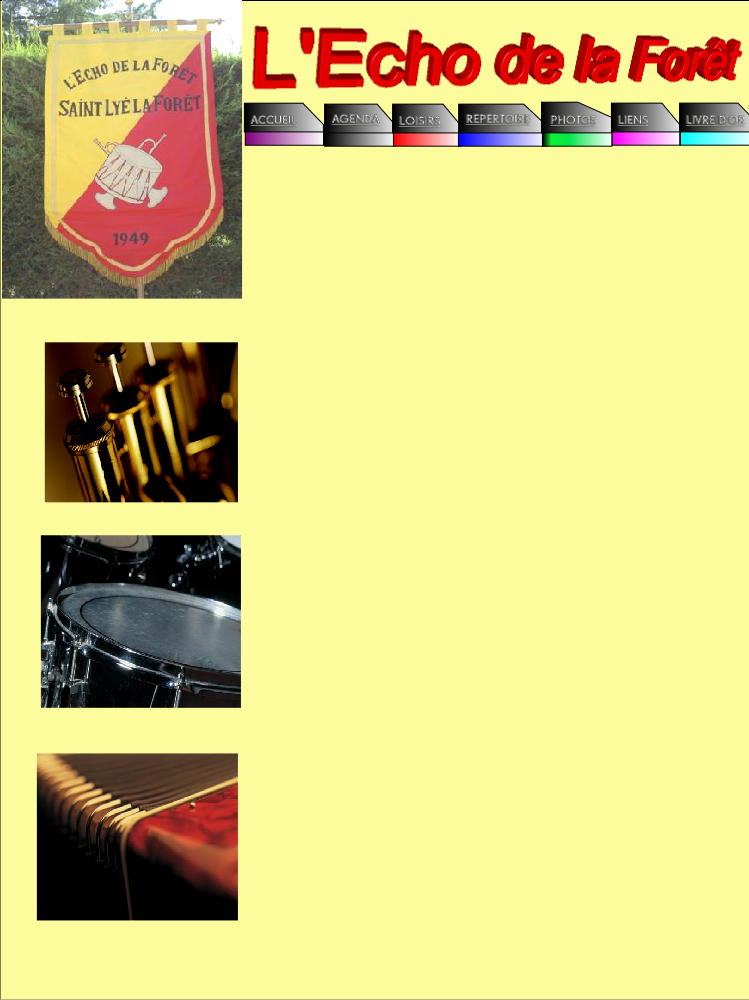
Task: Open the LIVRE D'OR guestbook tab
Action: [713, 120]
